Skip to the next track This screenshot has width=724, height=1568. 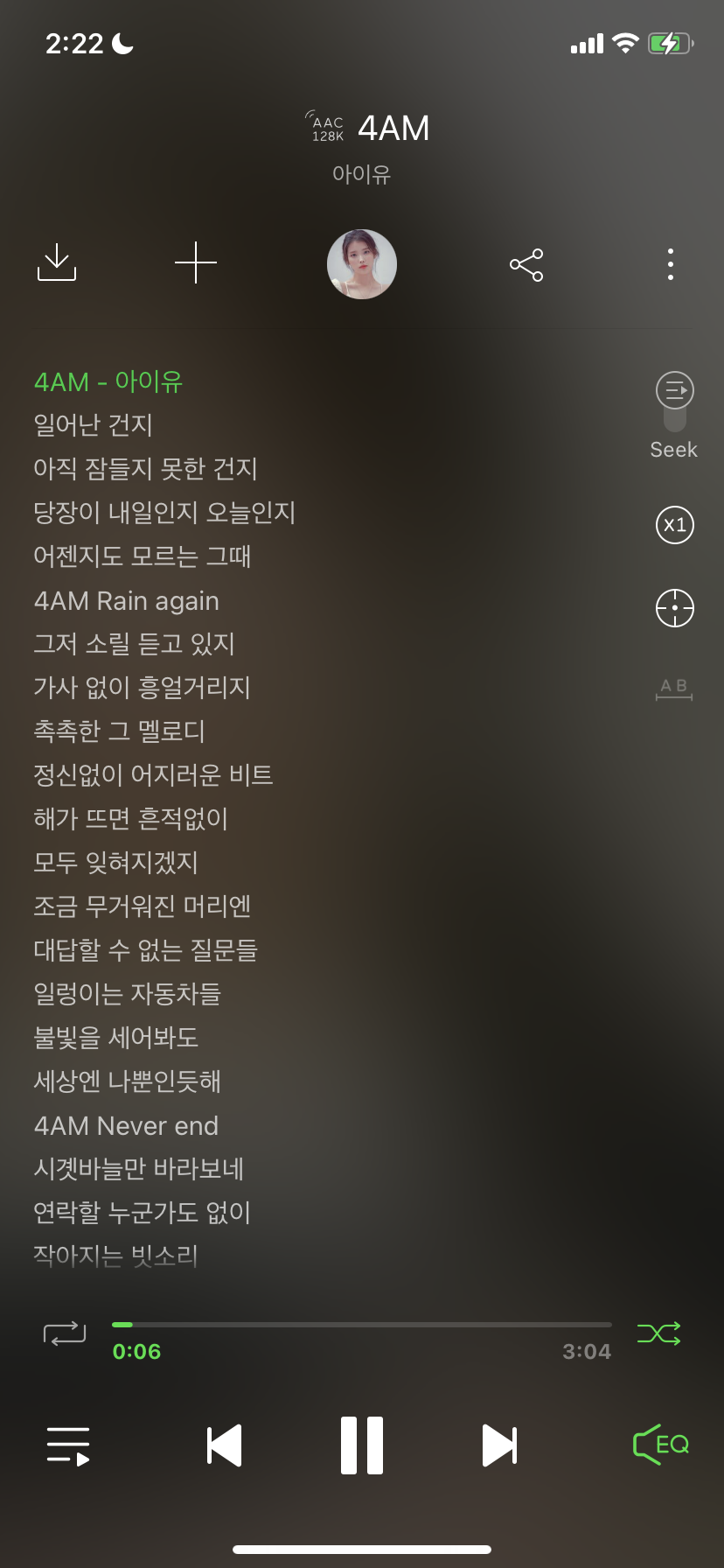pyautogui.click(x=499, y=1445)
